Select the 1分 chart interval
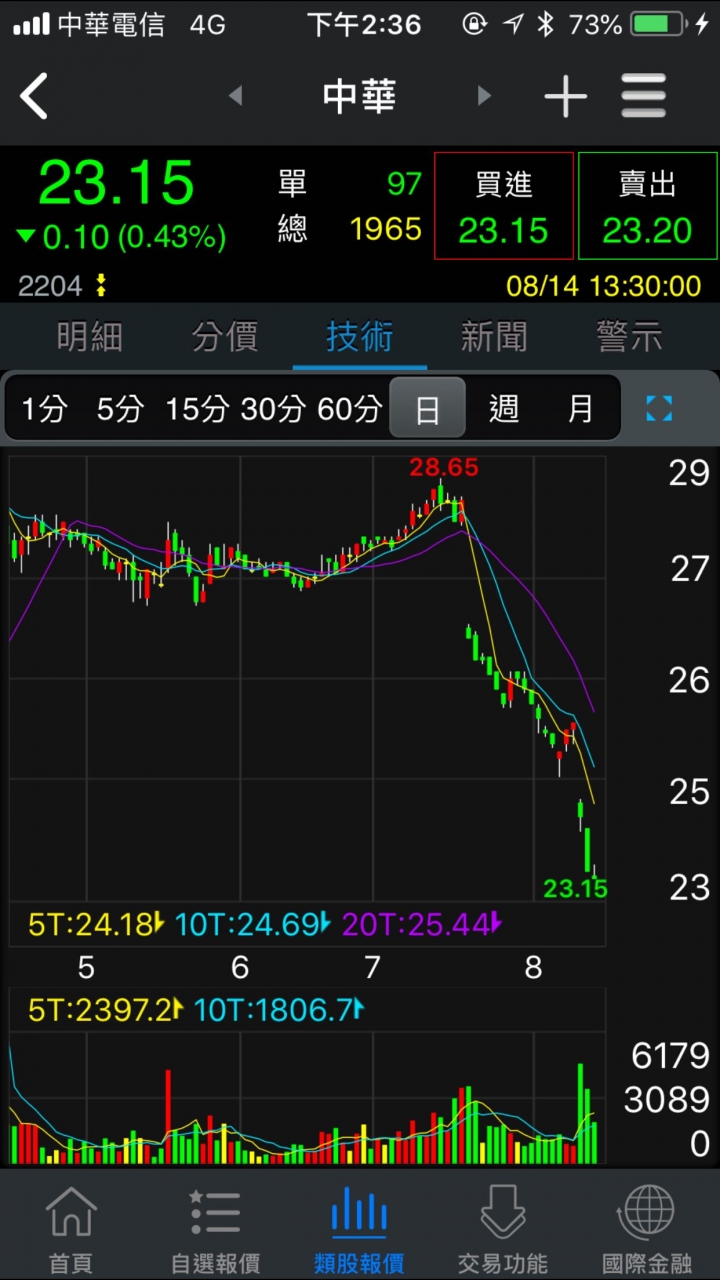 44,408
